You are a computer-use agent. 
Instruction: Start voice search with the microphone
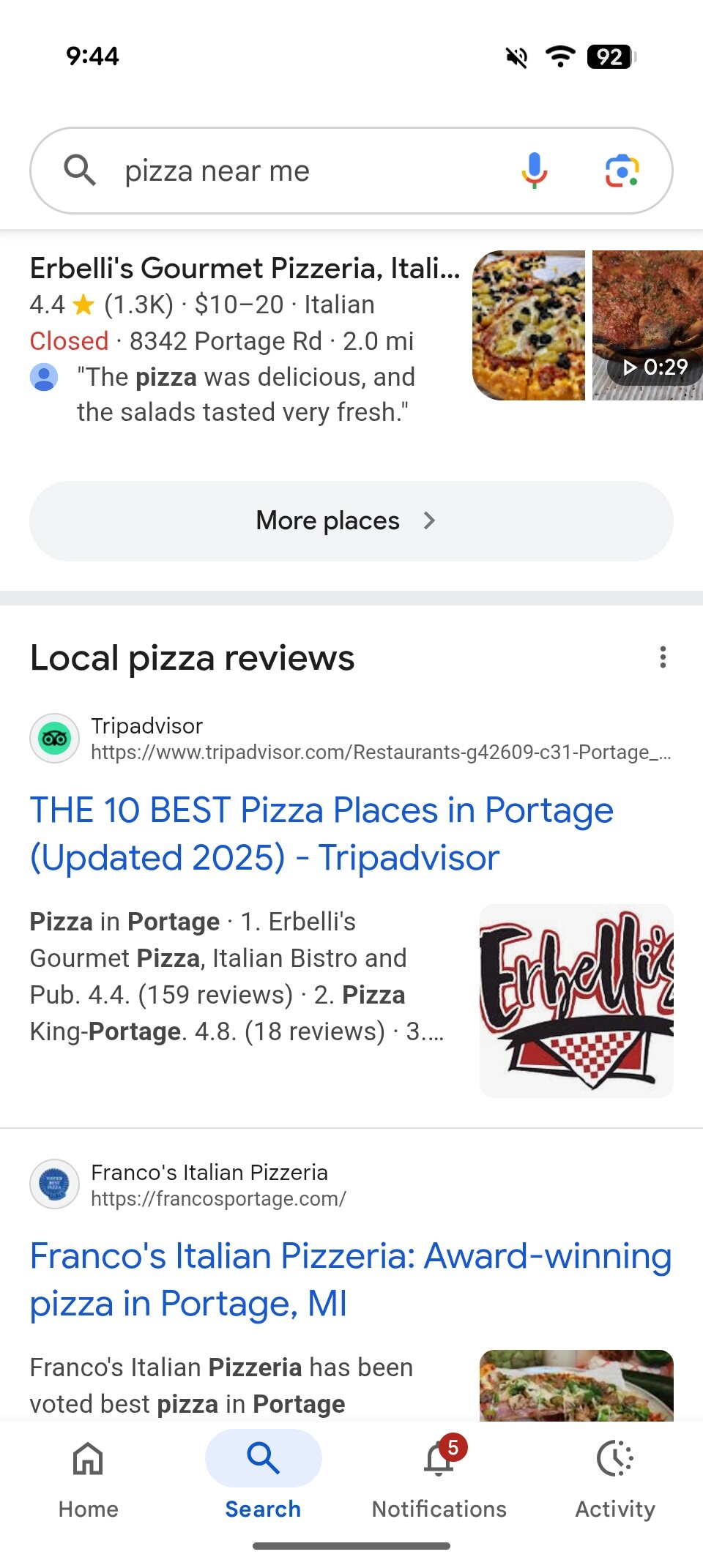point(535,171)
